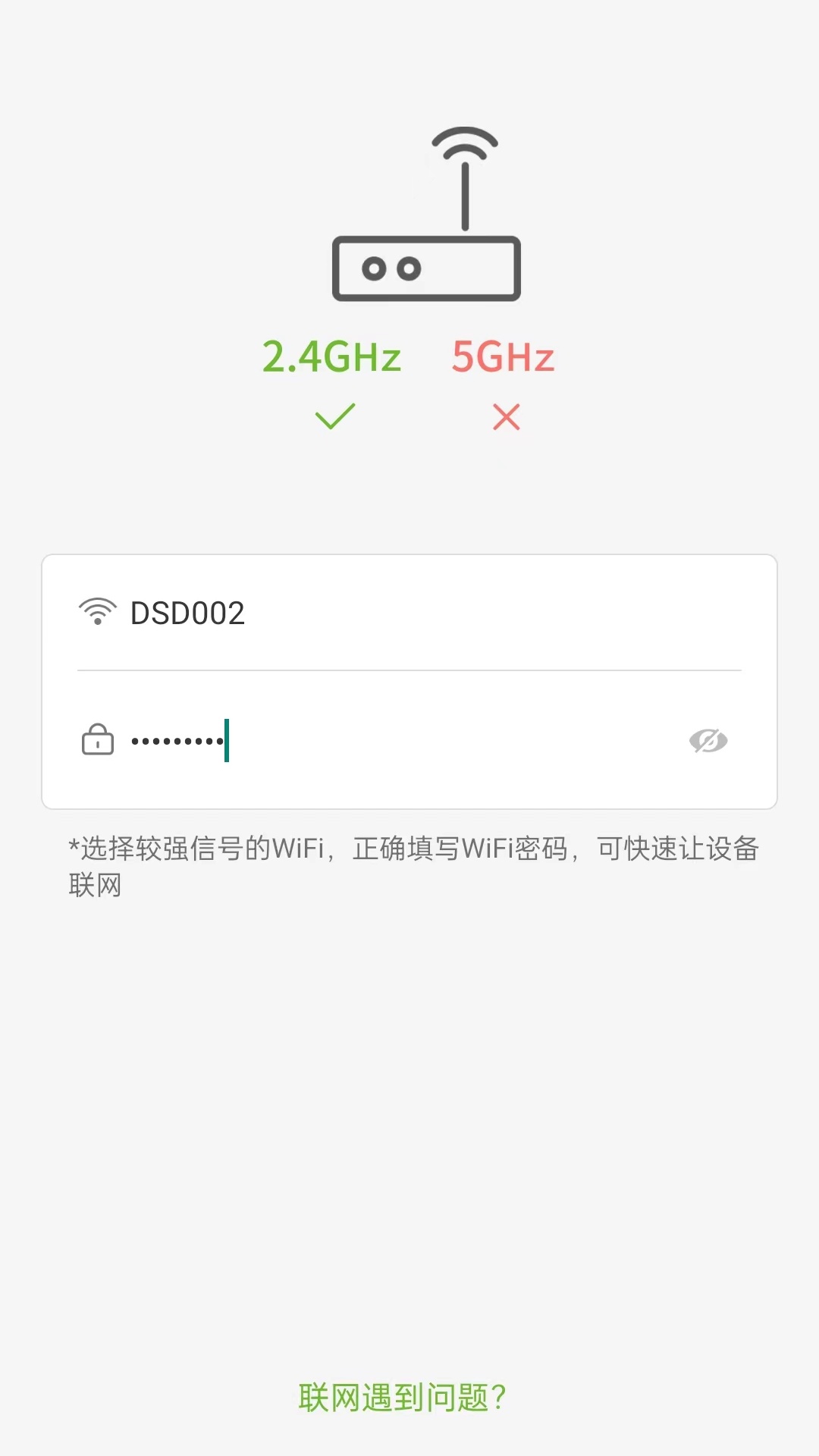Open the WiFi network picker via DSD002
The image size is (819, 1456).
tap(188, 611)
